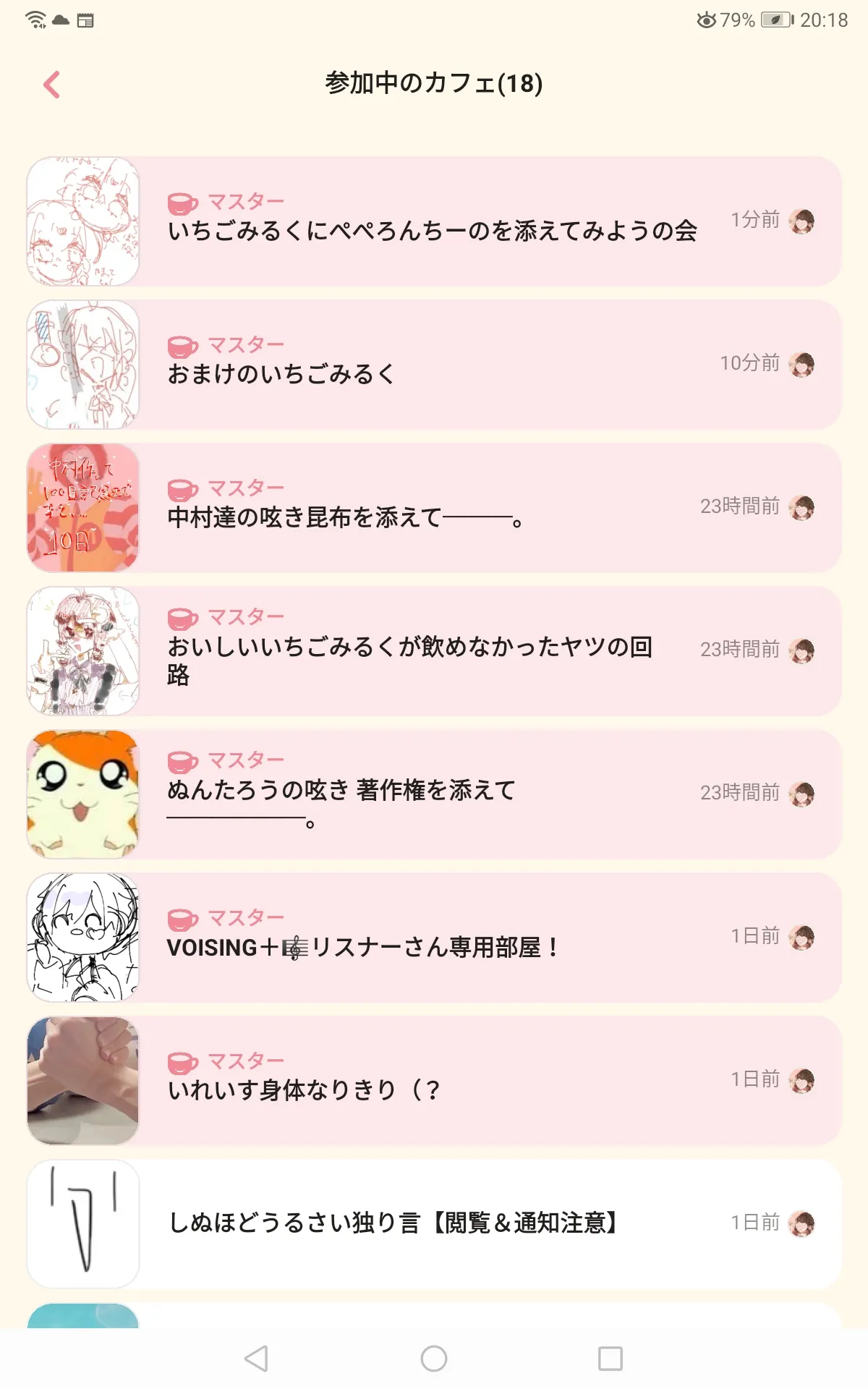Viewport: 868px width, 1389px height.
Task: Open the system recent apps view
Action: pyautogui.click(x=610, y=1359)
